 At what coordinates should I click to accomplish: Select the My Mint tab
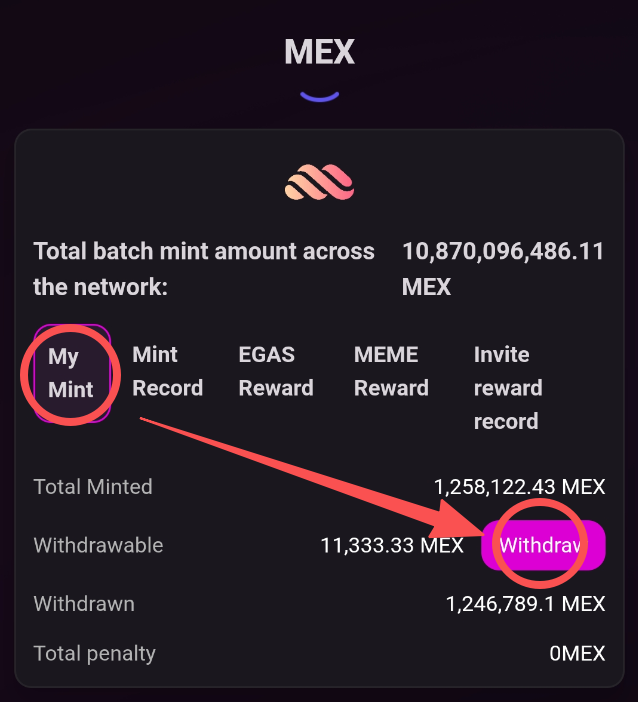71,373
